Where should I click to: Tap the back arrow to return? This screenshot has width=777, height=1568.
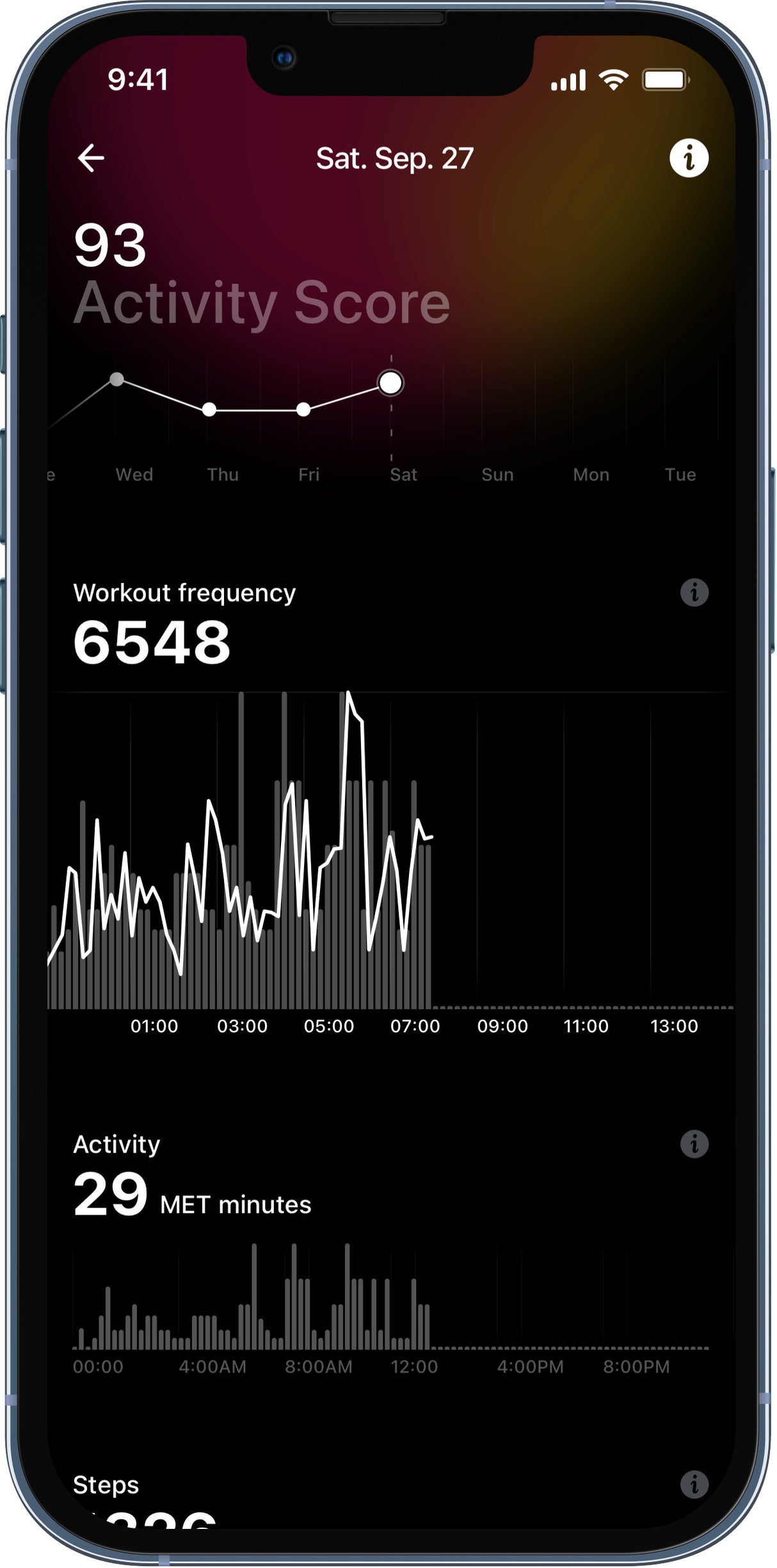click(x=90, y=158)
